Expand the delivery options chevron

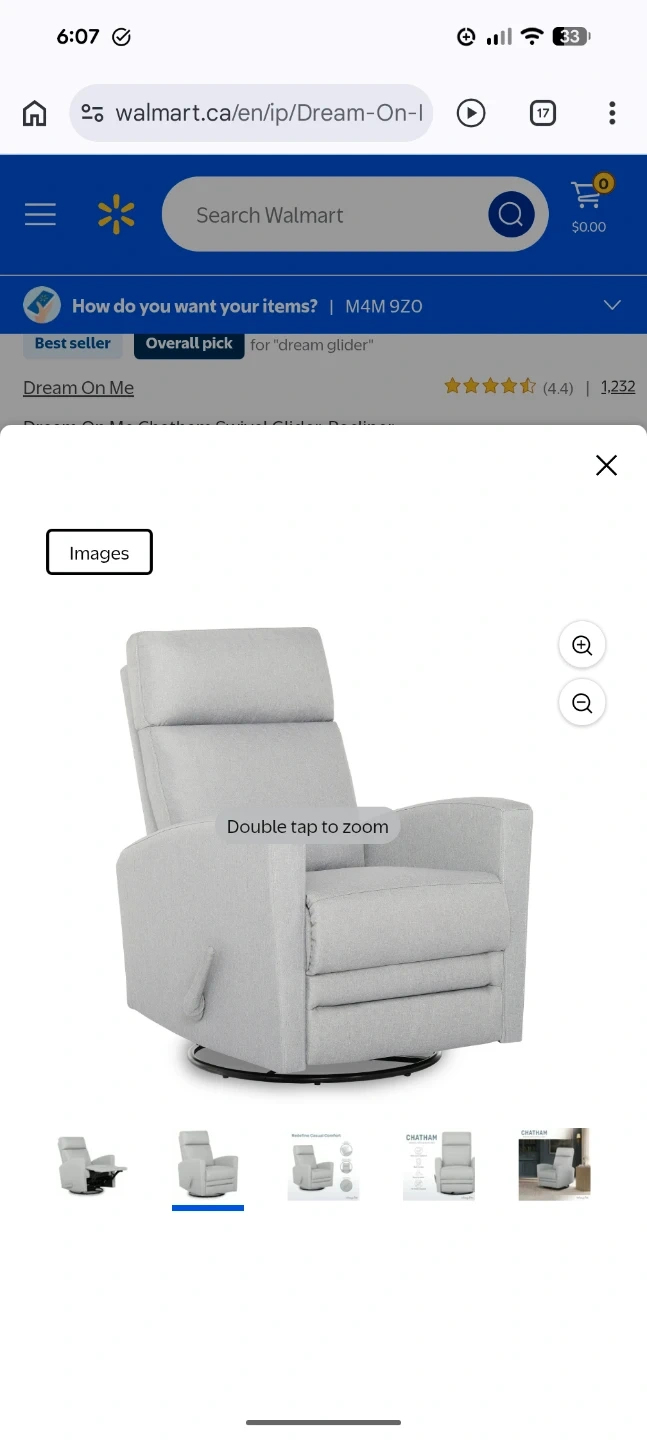point(612,305)
